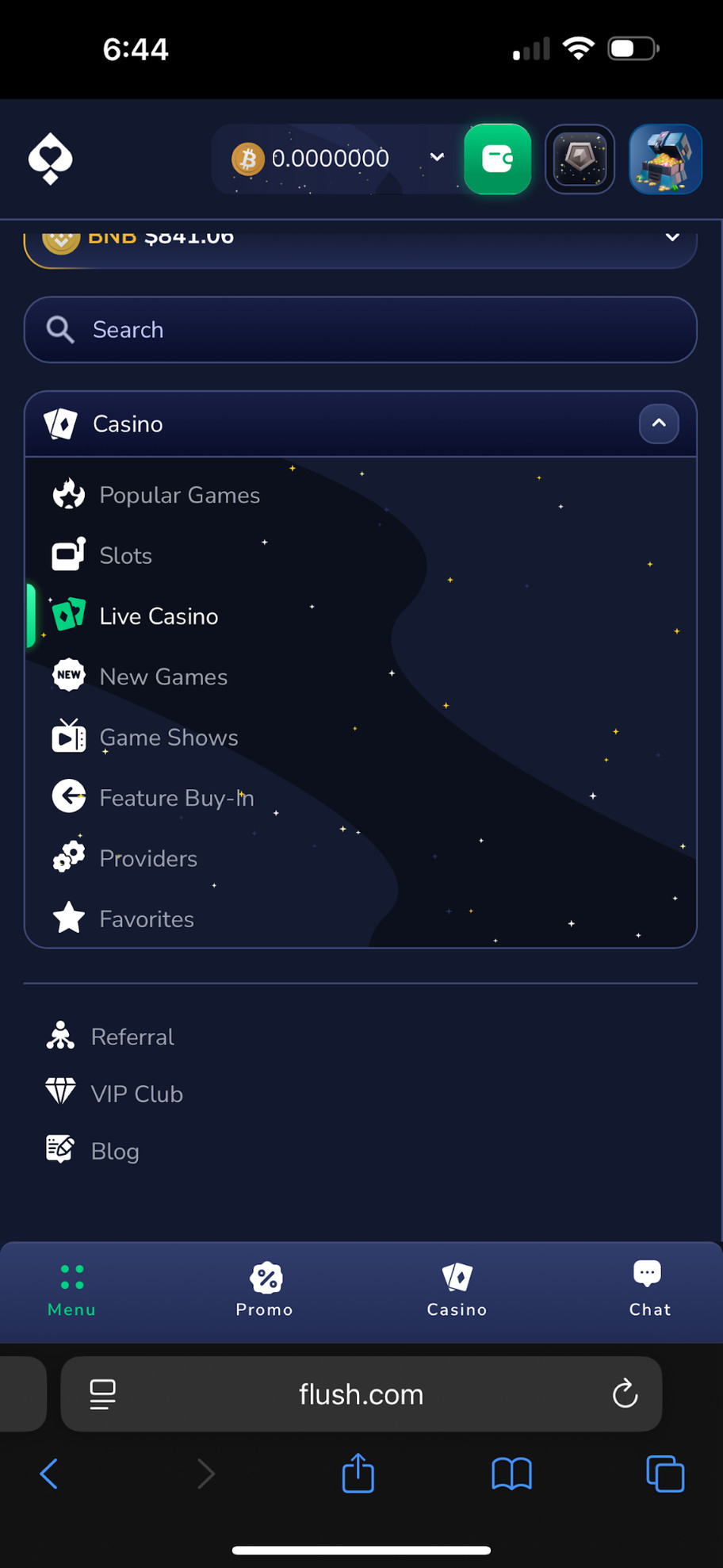
Task: Tap the Search field
Action: [361, 330]
